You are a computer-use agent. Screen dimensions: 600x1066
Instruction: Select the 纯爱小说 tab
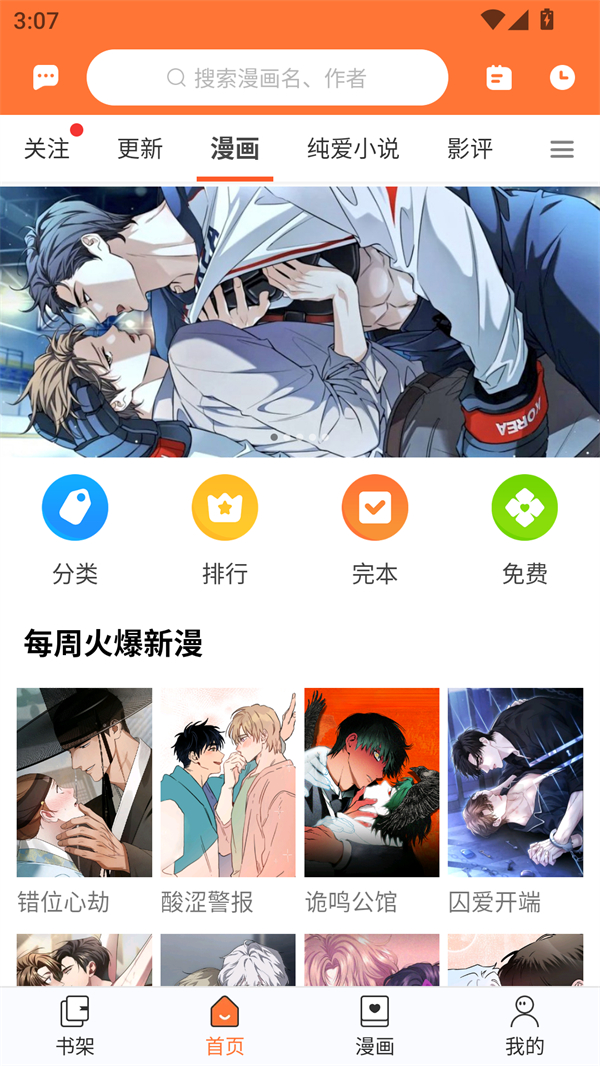pyautogui.click(x=353, y=149)
